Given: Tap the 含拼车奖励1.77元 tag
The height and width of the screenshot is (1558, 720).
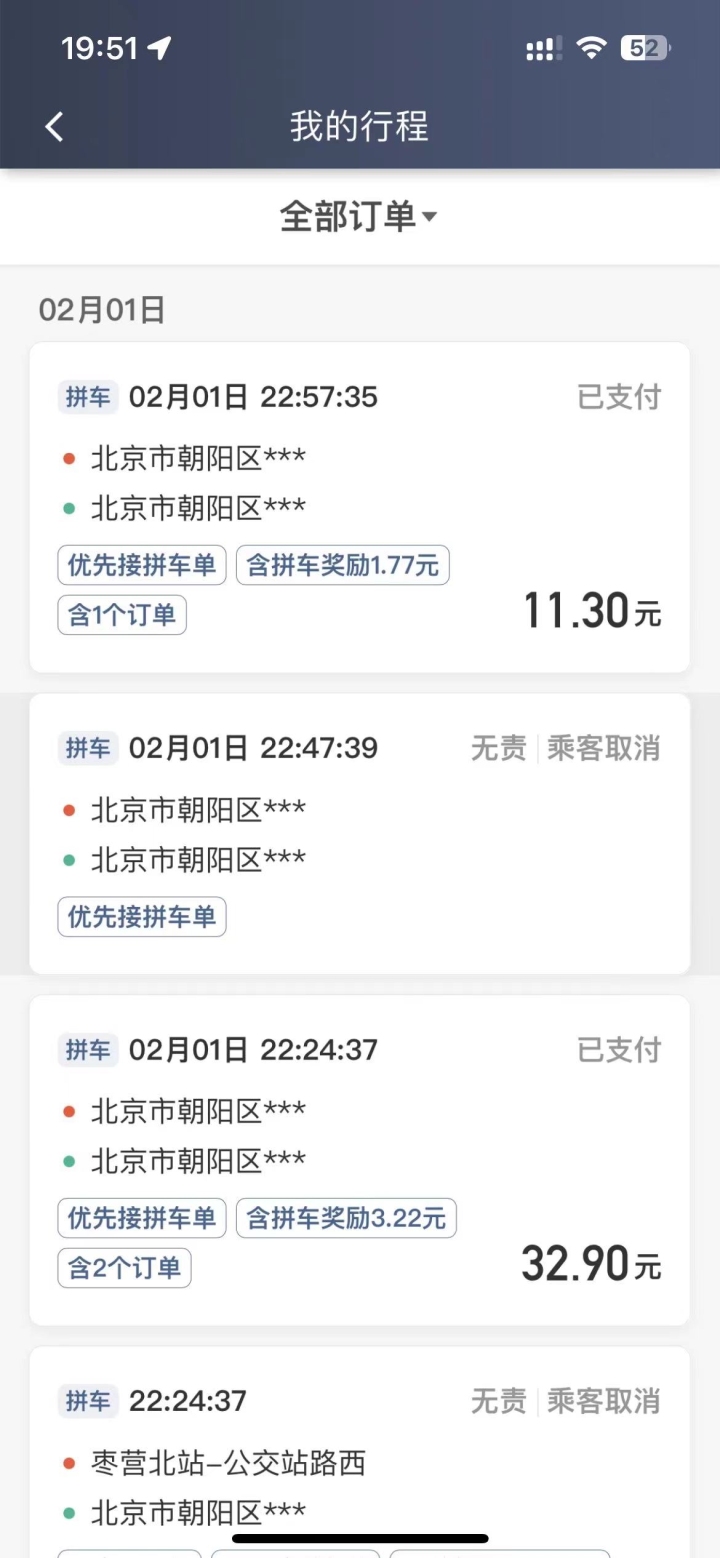Looking at the screenshot, I should (343, 564).
